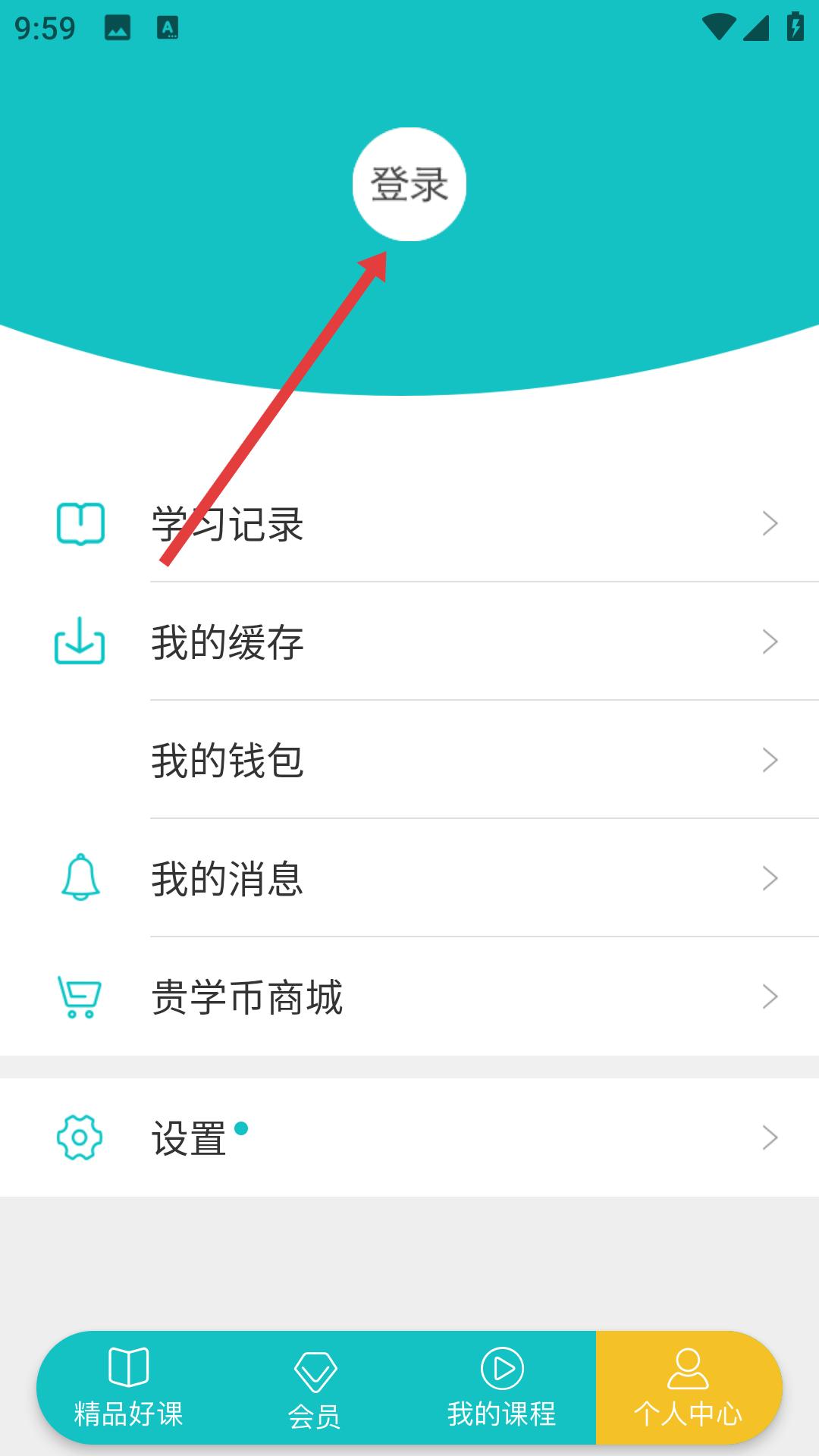The width and height of the screenshot is (819, 1456).
Task: Open 我的消息 messages row
Action: point(409,878)
